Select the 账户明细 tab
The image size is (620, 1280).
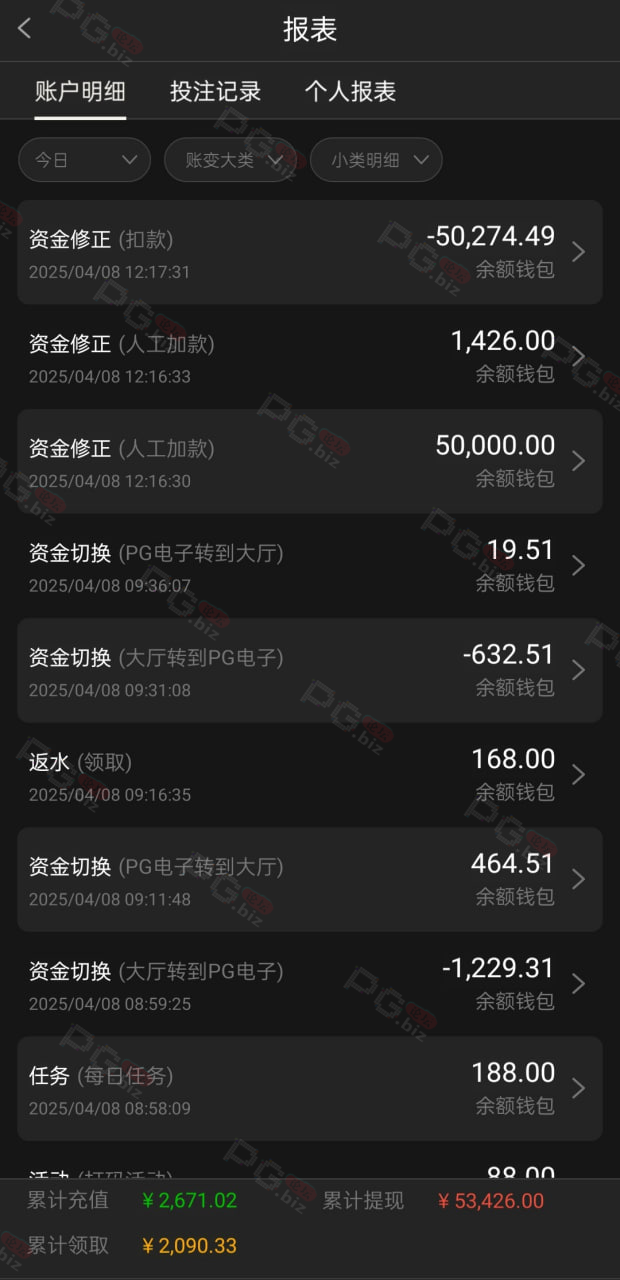coord(80,91)
